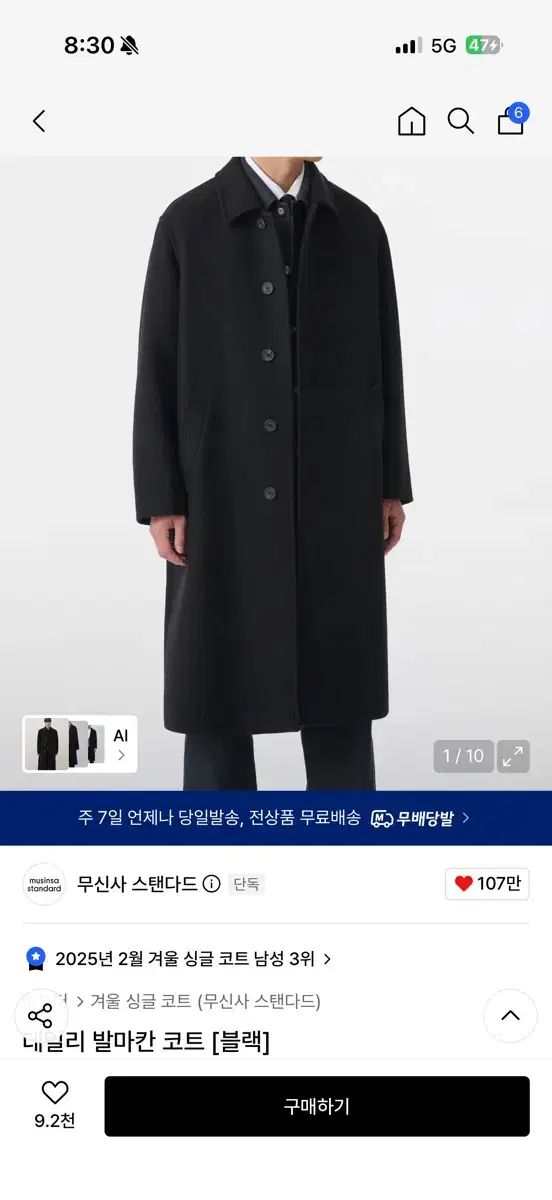Open the 겨울 싱글 코트 category breadcrumb

[205, 1001]
